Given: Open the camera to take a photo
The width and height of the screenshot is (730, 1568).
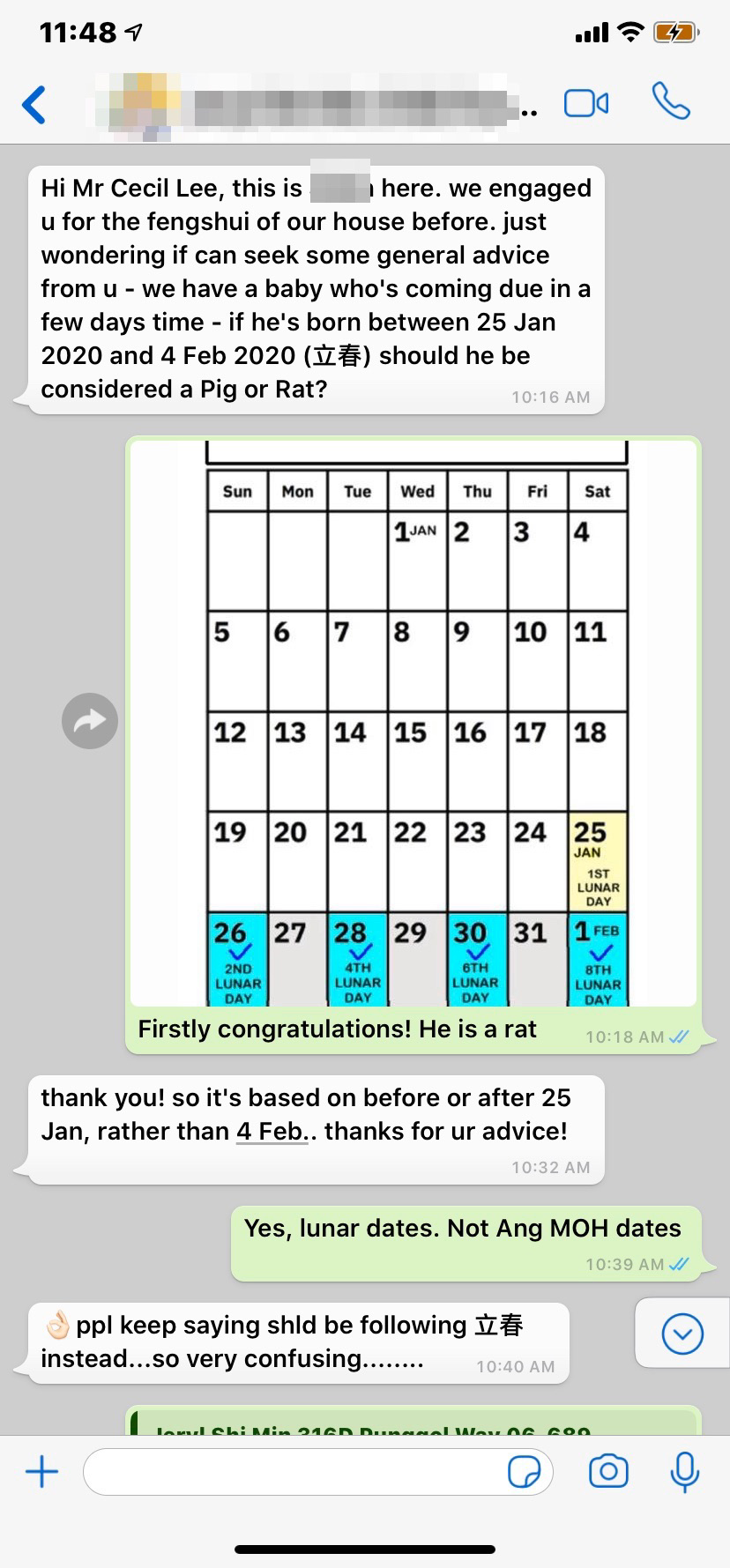Looking at the screenshot, I should [x=608, y=1471].
